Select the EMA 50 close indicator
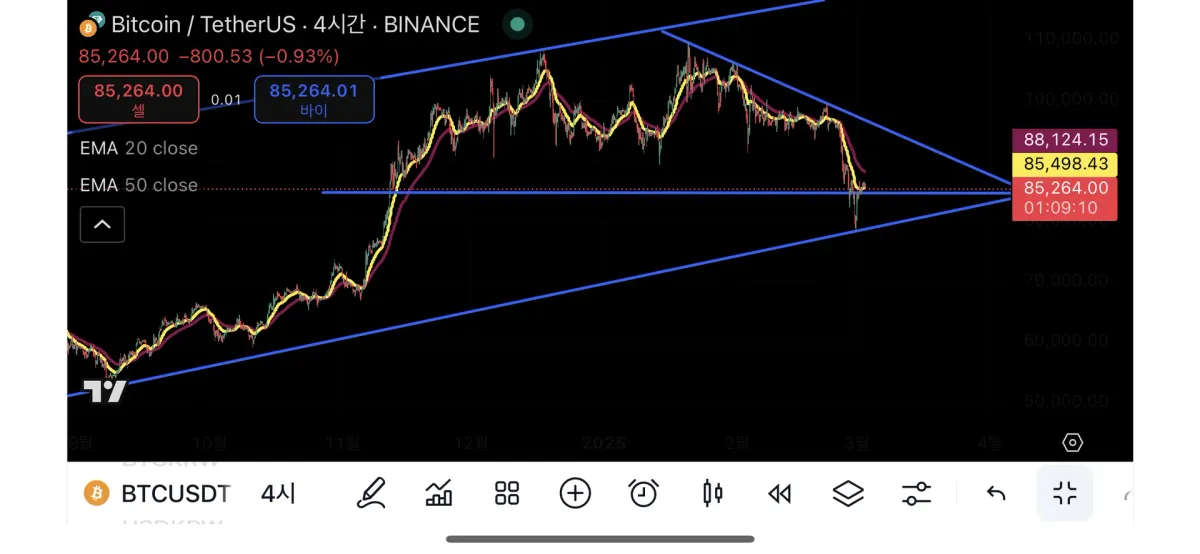This screenshot has width=1200, height=554. click(x=138, y=185)
